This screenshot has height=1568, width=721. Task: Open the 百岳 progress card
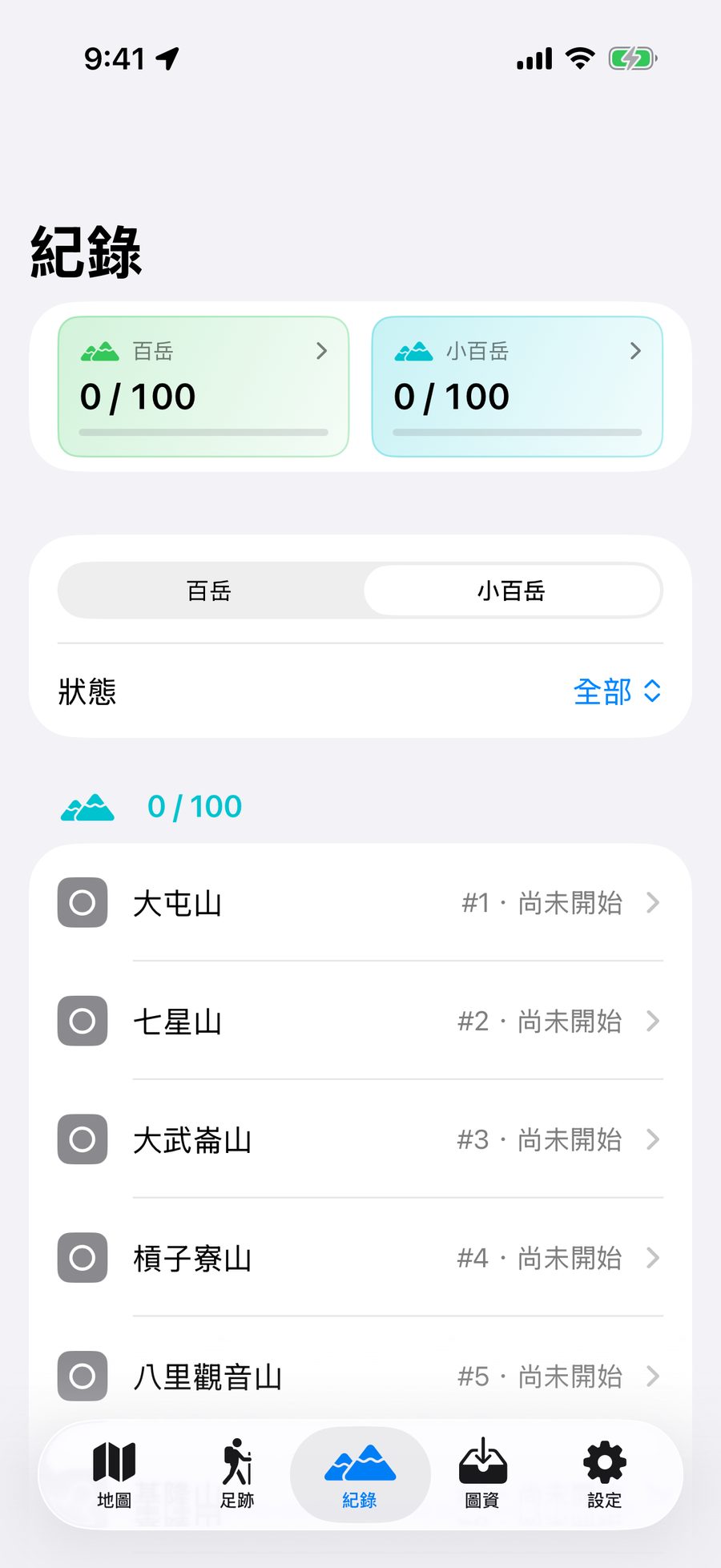203,387
